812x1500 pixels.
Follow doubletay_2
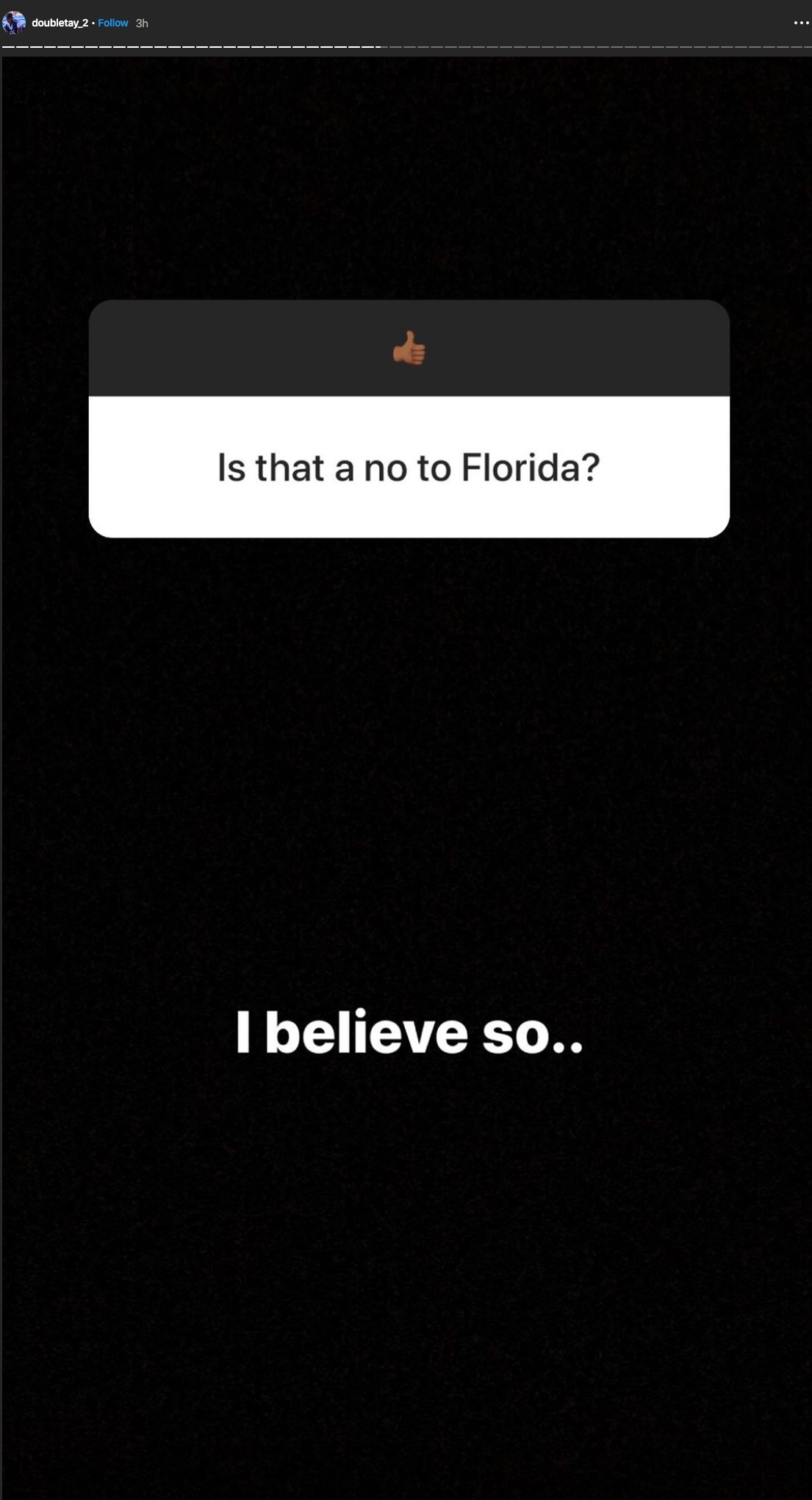113,23
